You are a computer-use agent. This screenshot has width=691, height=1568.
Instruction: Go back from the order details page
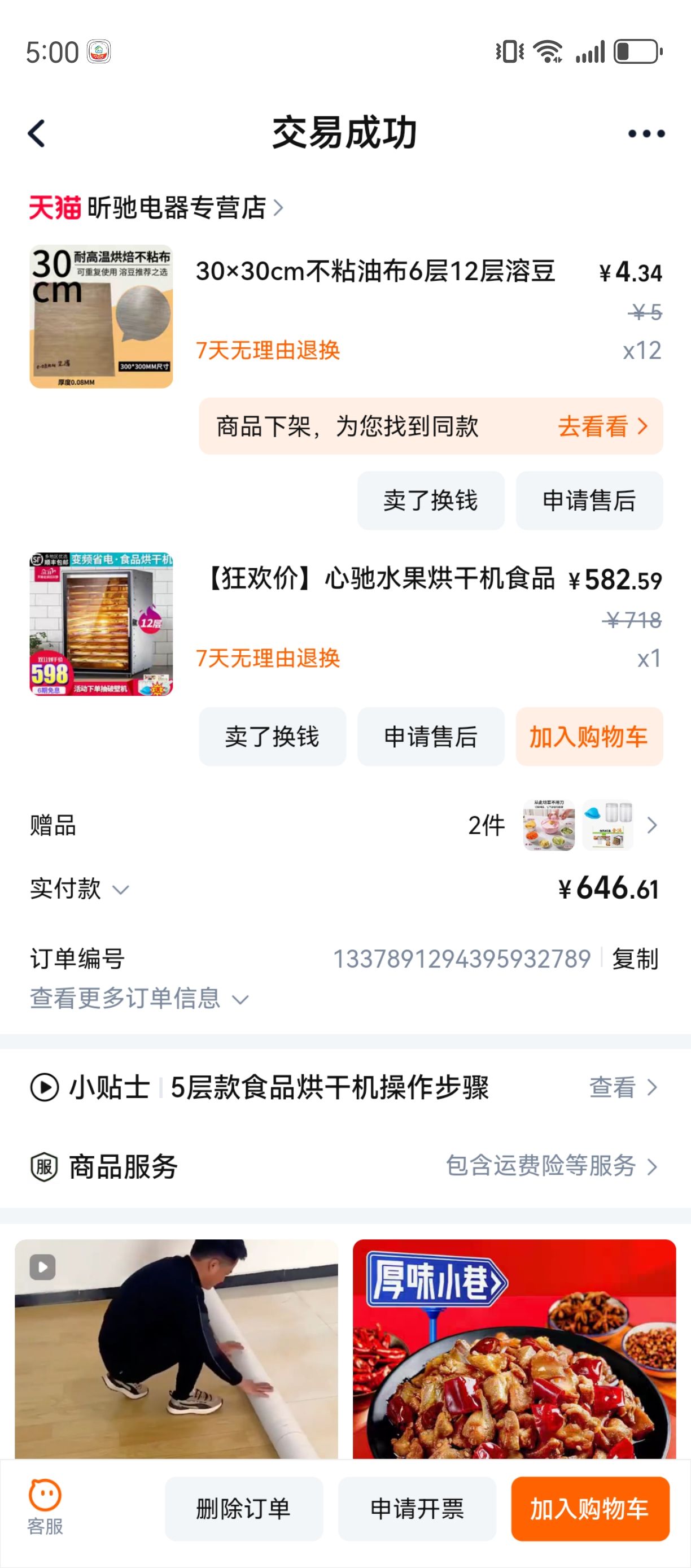[37, 133]
